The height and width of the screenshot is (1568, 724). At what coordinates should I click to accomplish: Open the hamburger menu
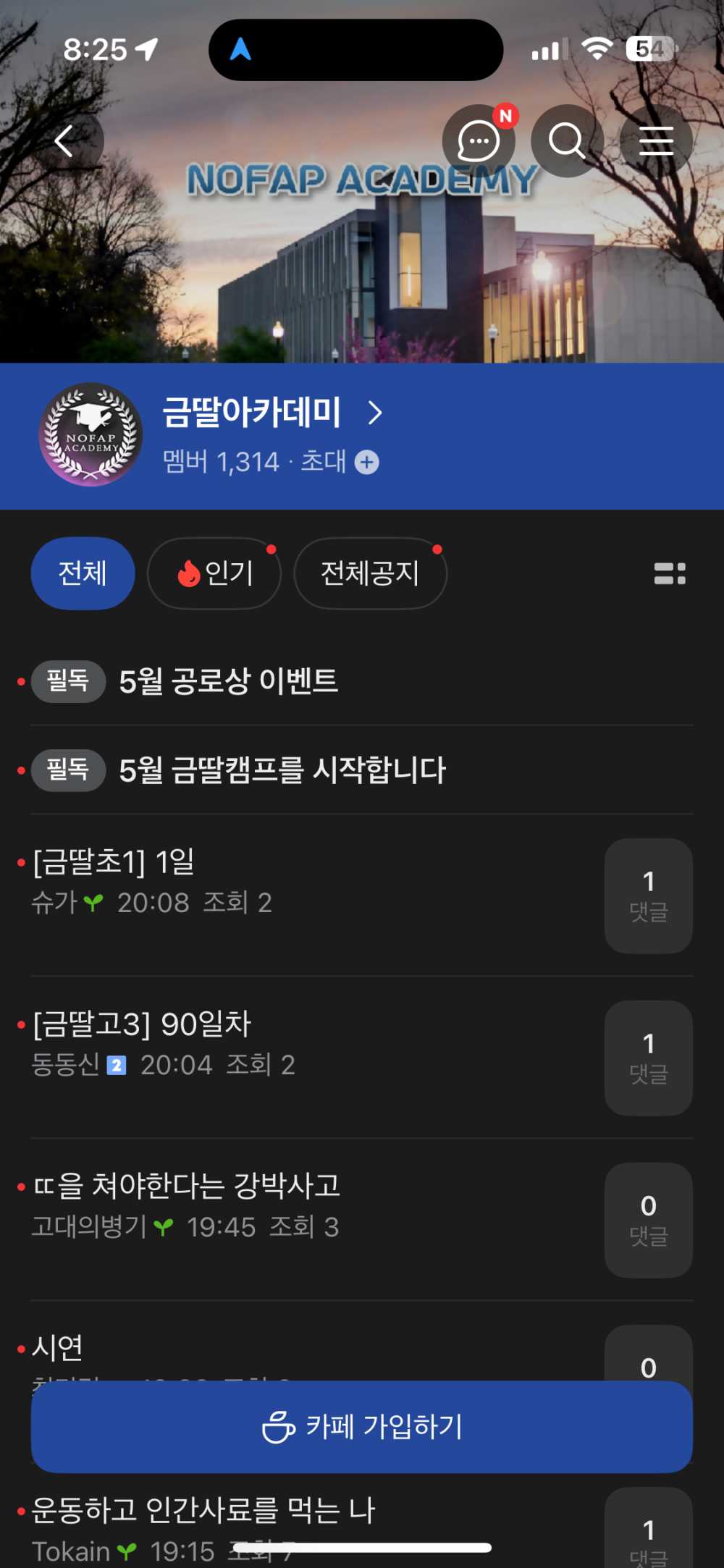[x=656, y=140]
